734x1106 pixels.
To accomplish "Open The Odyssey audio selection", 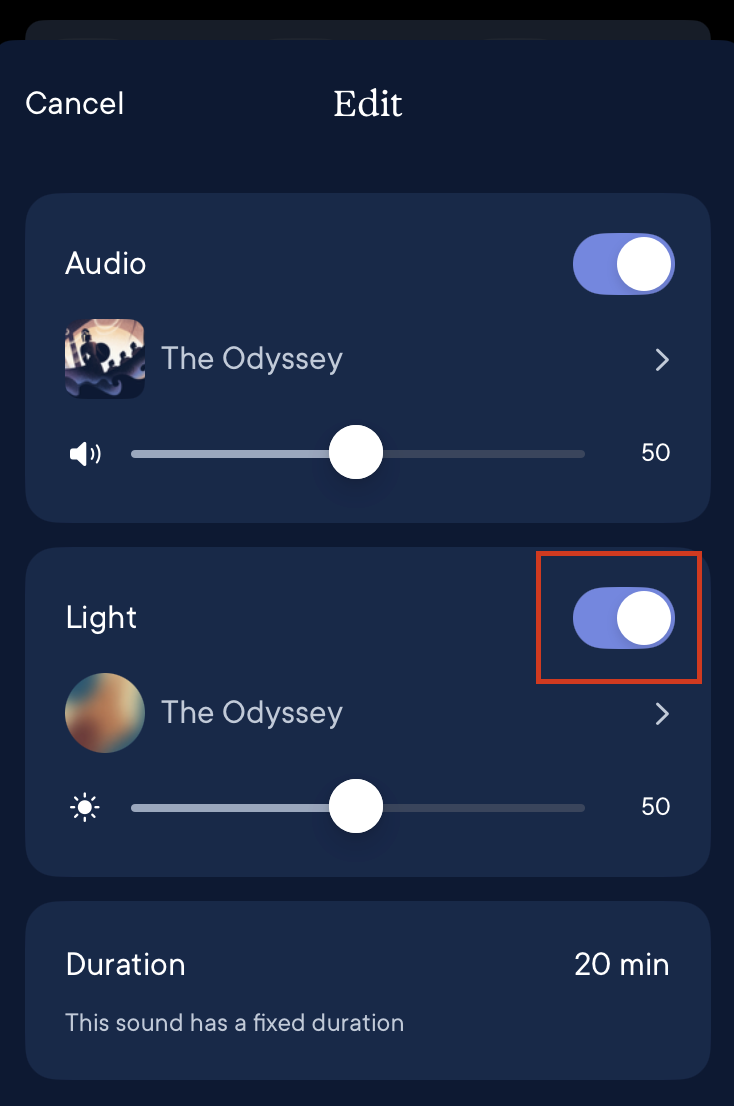I will coord(367,359).
